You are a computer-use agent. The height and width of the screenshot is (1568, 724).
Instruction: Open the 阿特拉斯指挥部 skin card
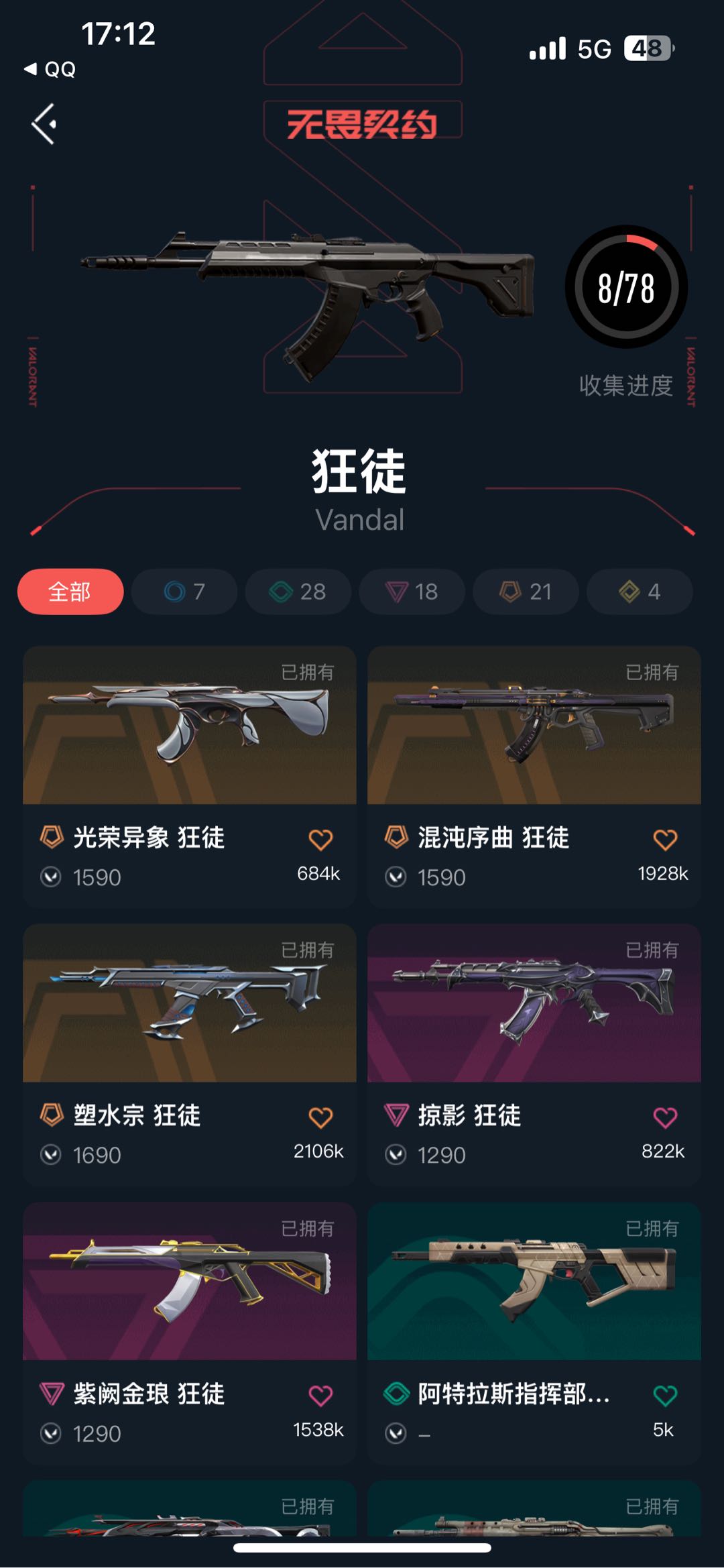pyautogui.click(x=534, y=1333)
